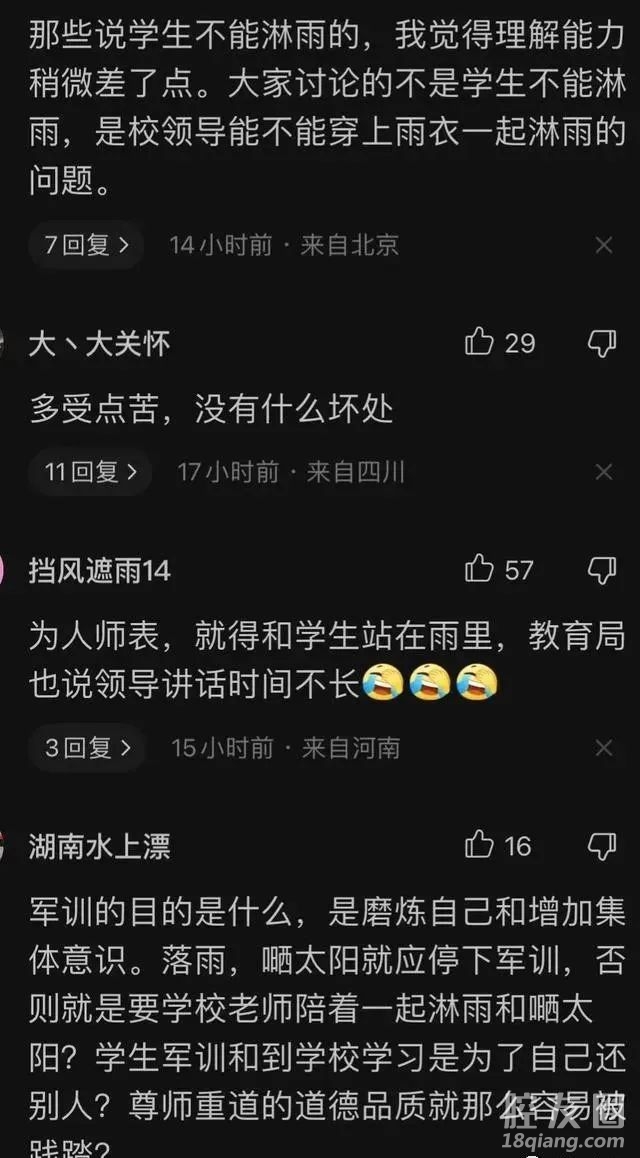This screenshot has height=1158, width=640.
Task: Dismiss the comment from 四川
Action: tap(604, 472)
